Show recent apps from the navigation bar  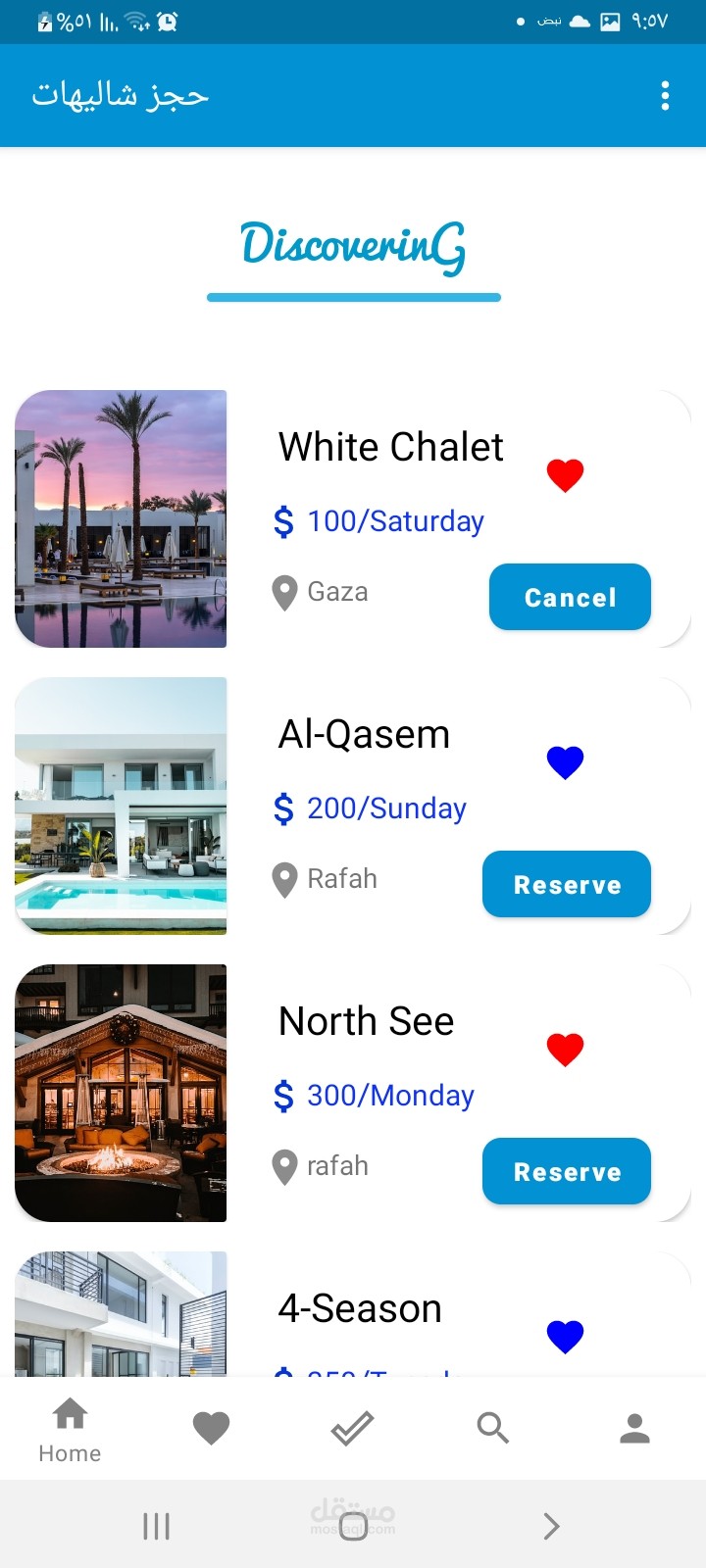tap(156, 1525)
